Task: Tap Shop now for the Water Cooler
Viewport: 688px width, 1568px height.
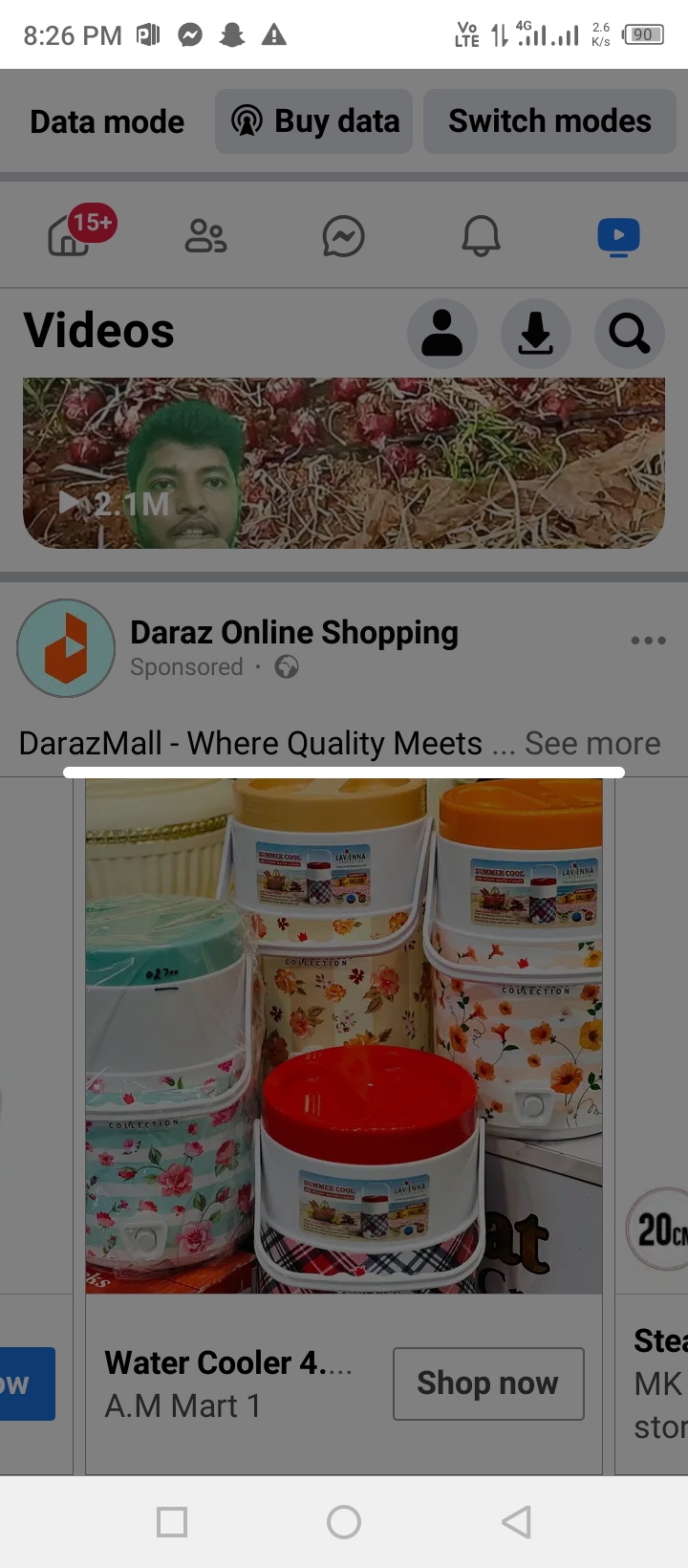Action: coord(487,1383)
